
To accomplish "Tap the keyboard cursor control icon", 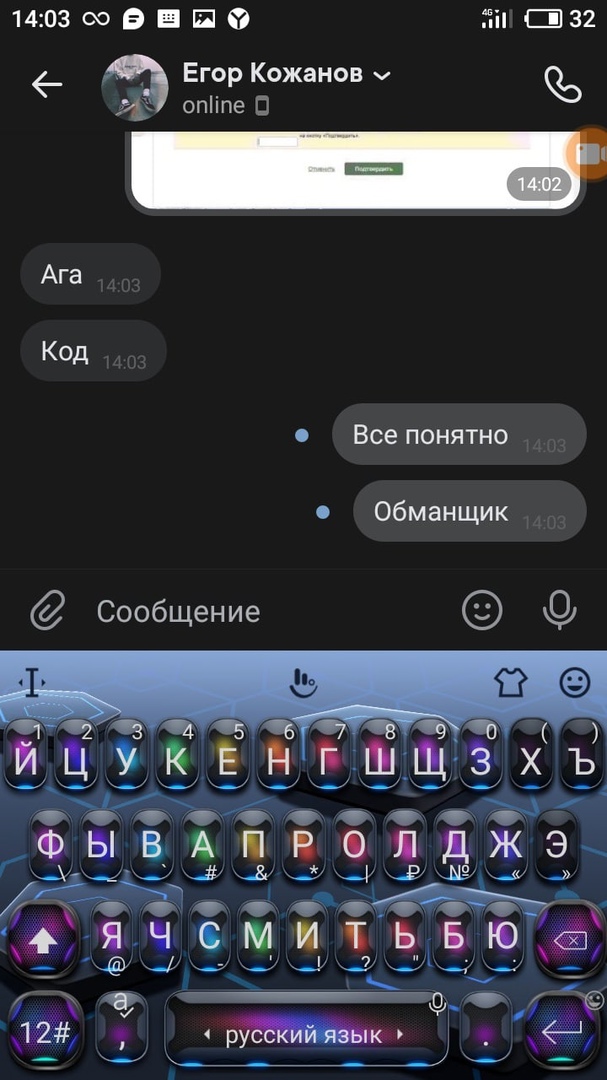I will point(32,683).
